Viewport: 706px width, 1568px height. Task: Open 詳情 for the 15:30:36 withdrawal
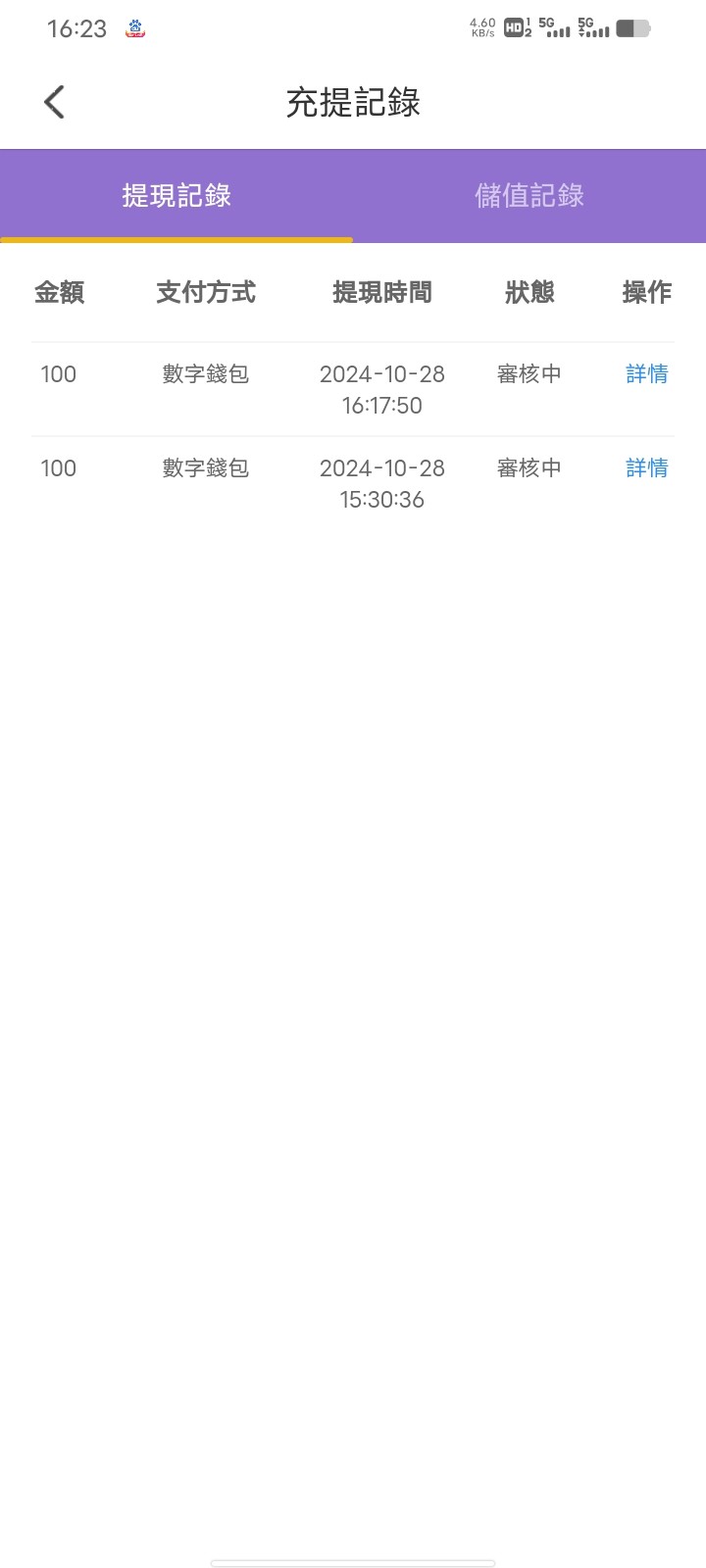647,468
